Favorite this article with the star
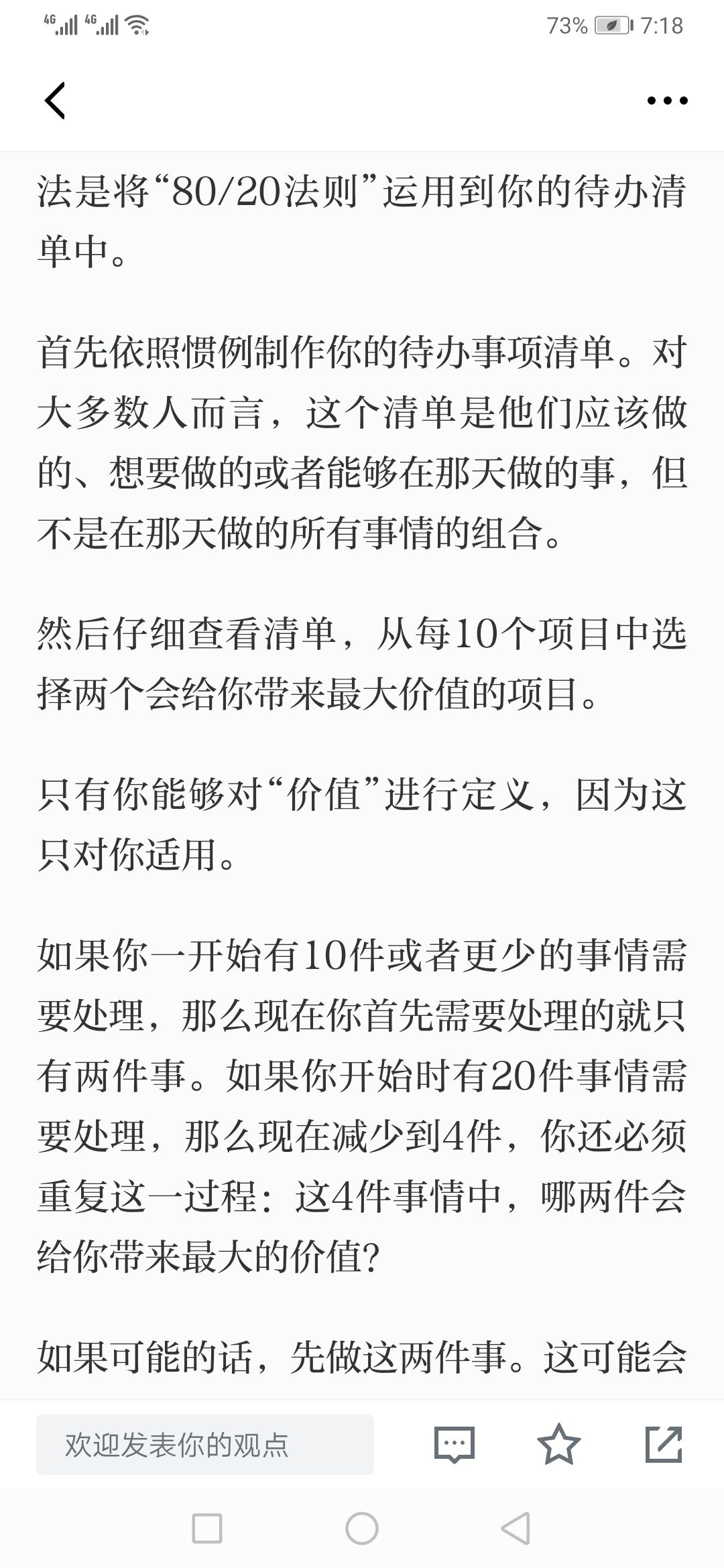This screenshot has height=1568, width=724. pos(559,1444)
